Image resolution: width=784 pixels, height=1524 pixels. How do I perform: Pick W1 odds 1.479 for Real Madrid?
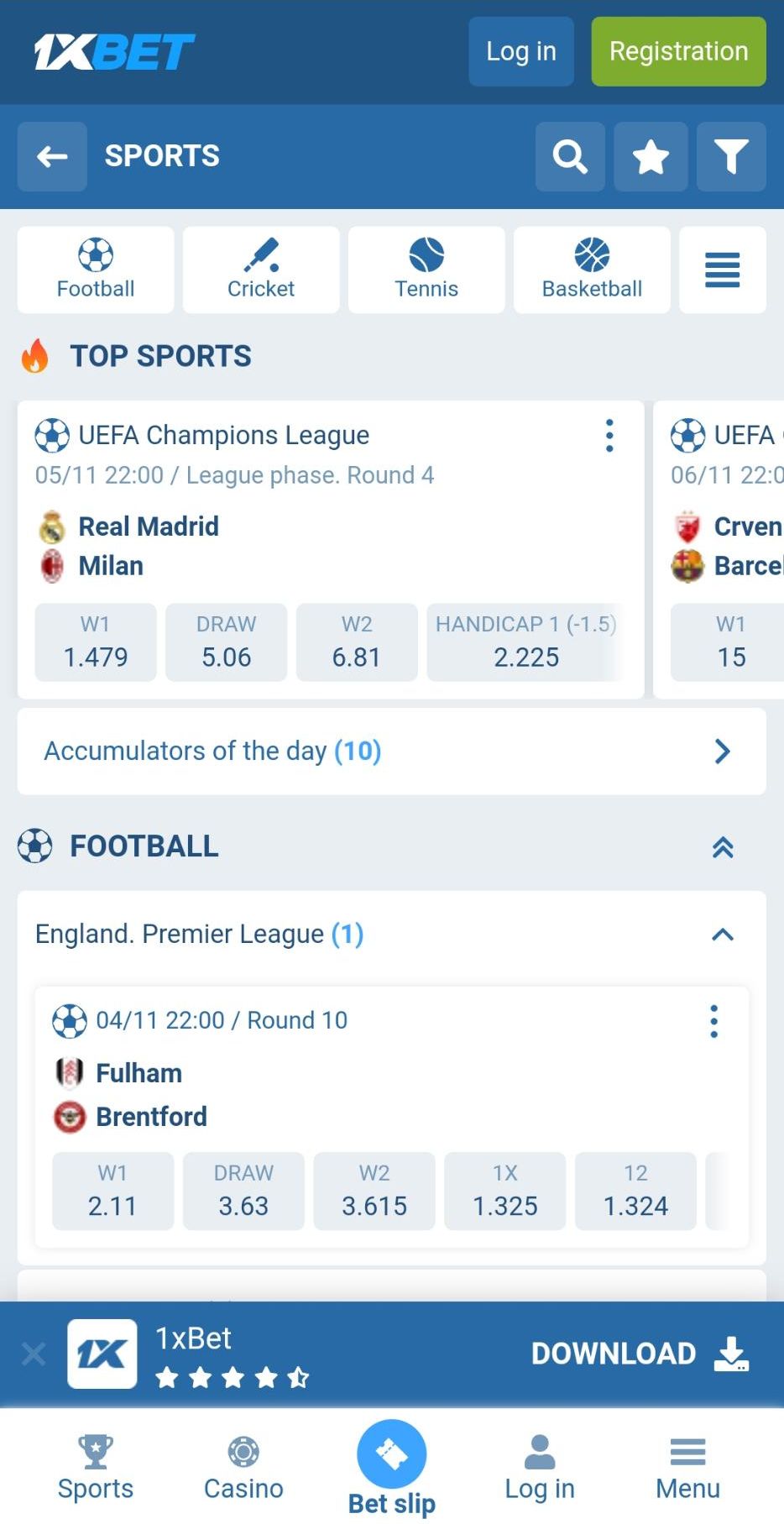click(x=96, y=642)
